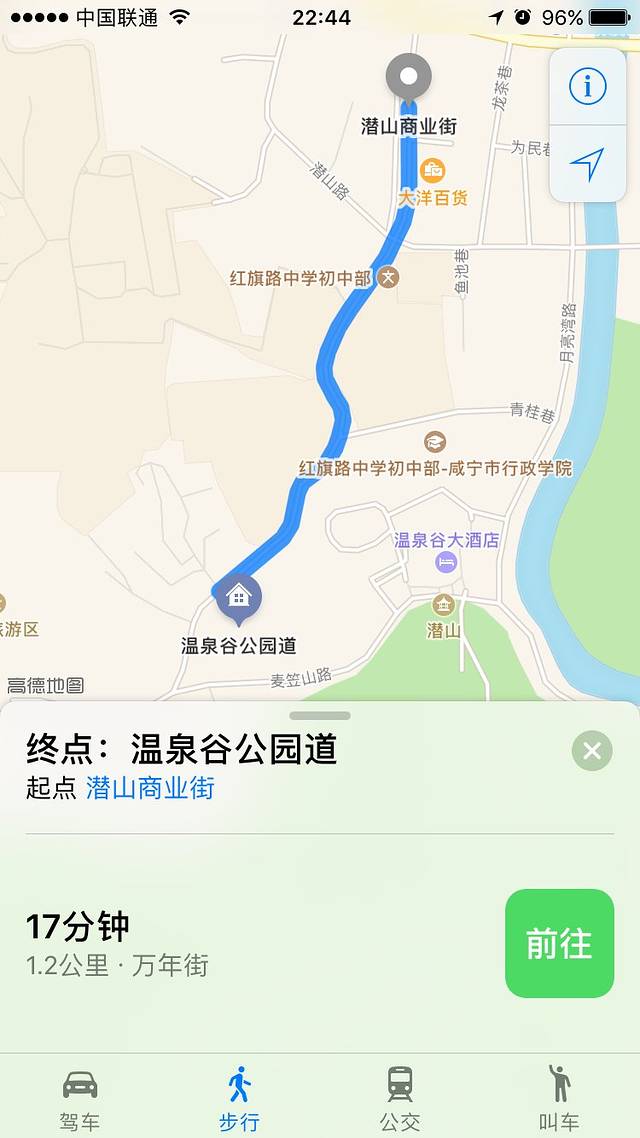The width and height of the screenshot is (640, 1138).
Task: Switch to 公交 transit tab
Action: tap(400, 1096)
